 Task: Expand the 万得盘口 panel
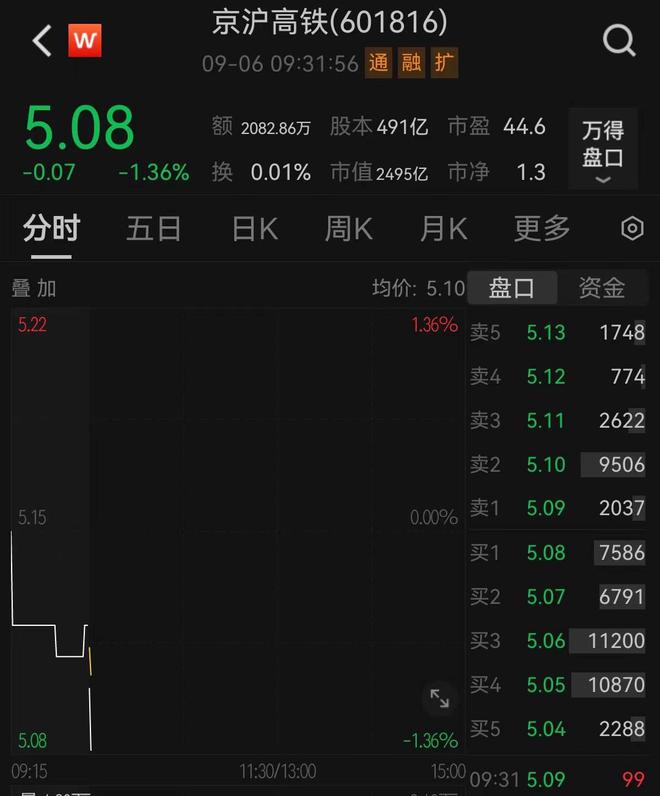click(603, 151)
